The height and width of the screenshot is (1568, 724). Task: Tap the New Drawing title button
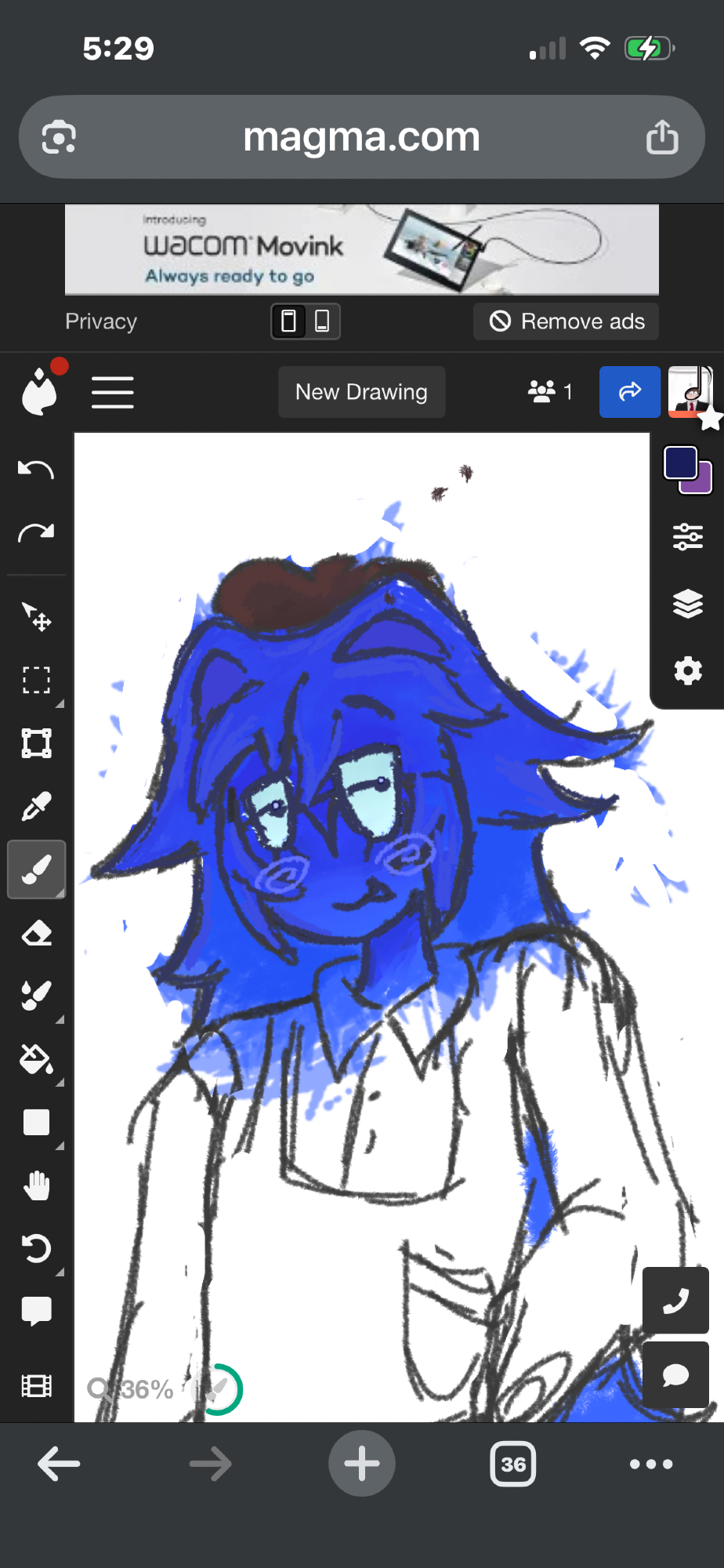tap(361, 392)
